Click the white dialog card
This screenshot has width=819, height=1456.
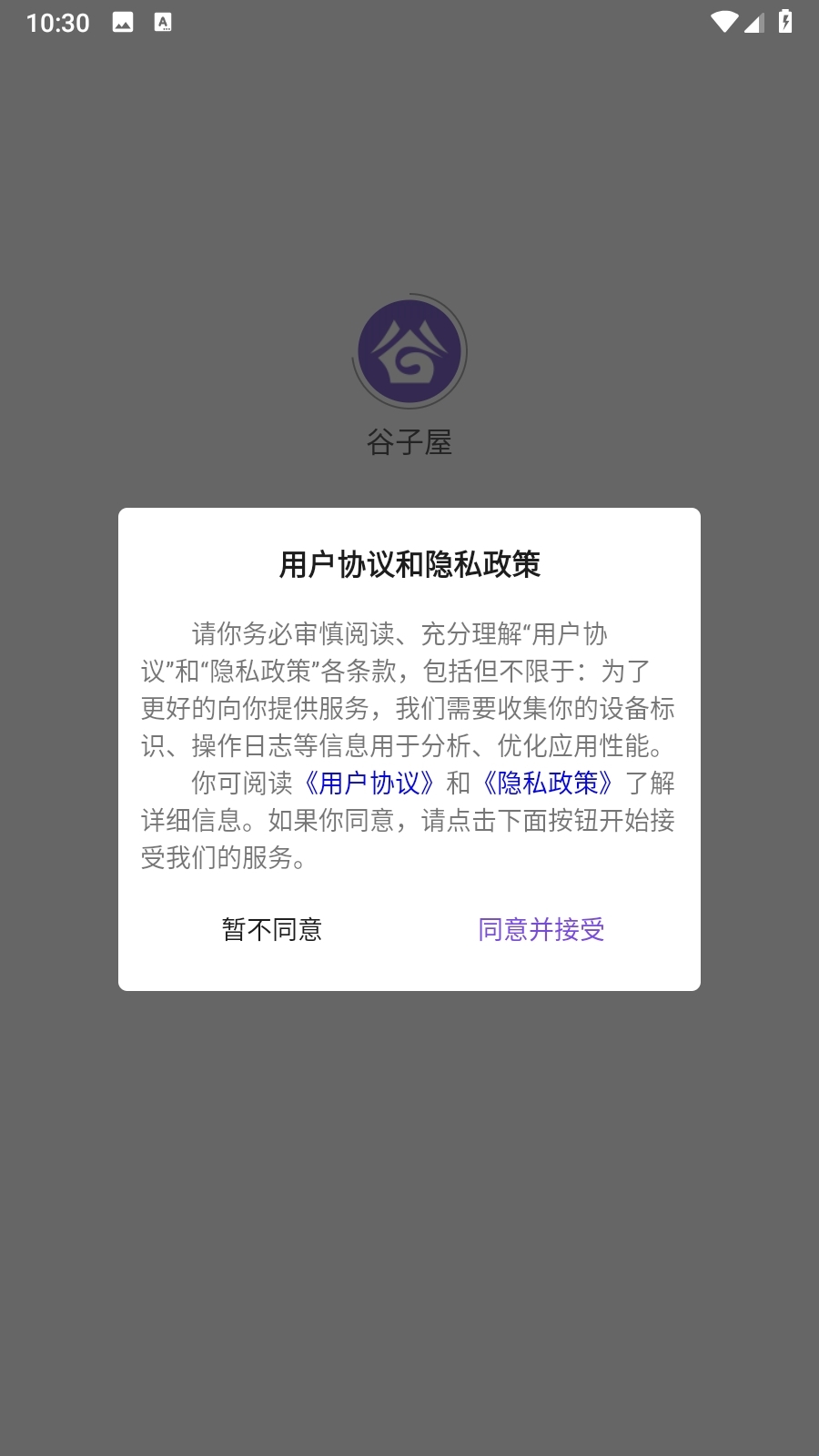pos(409,746)
